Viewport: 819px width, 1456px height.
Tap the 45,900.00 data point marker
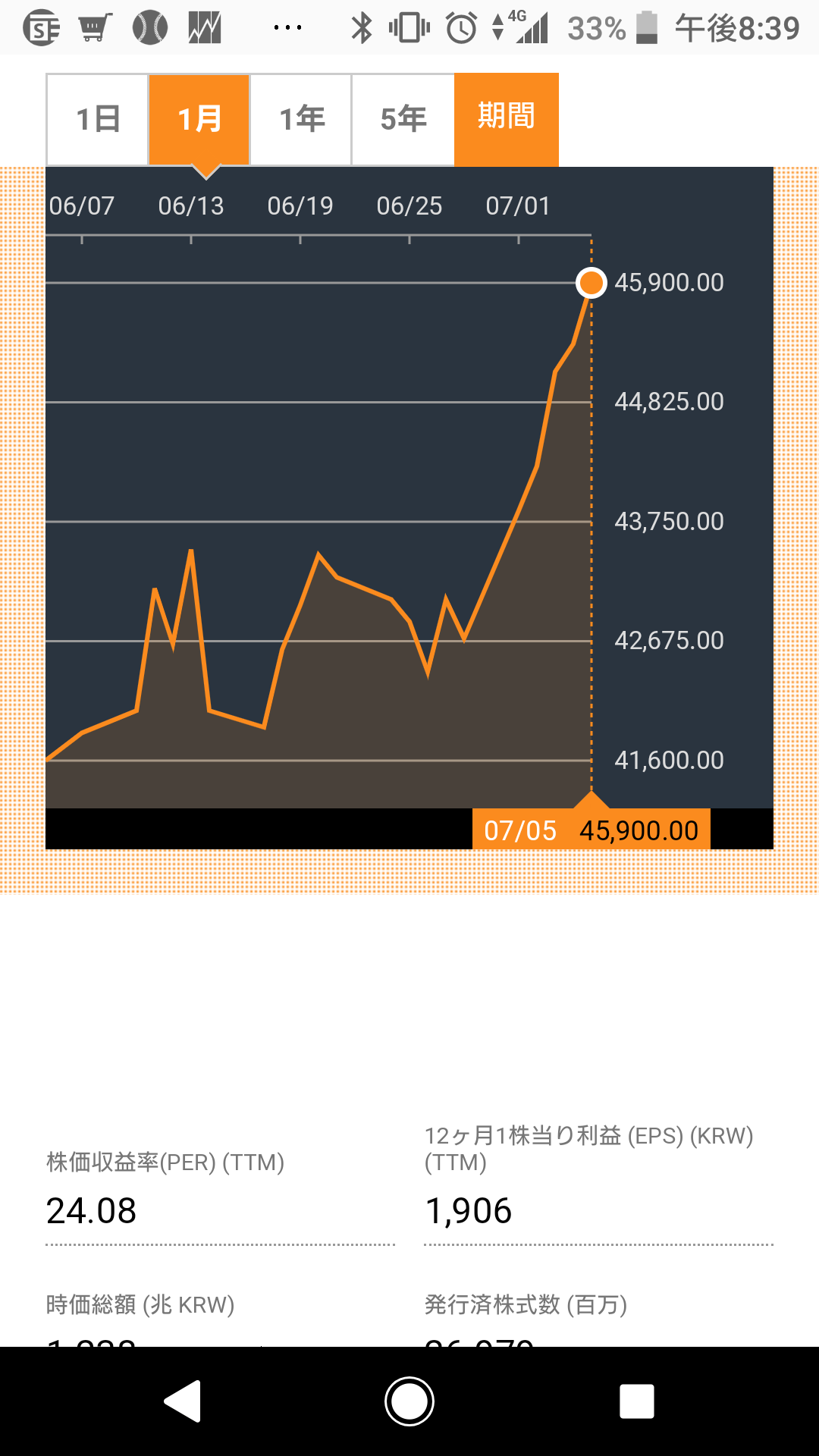(x=591, y=283)
